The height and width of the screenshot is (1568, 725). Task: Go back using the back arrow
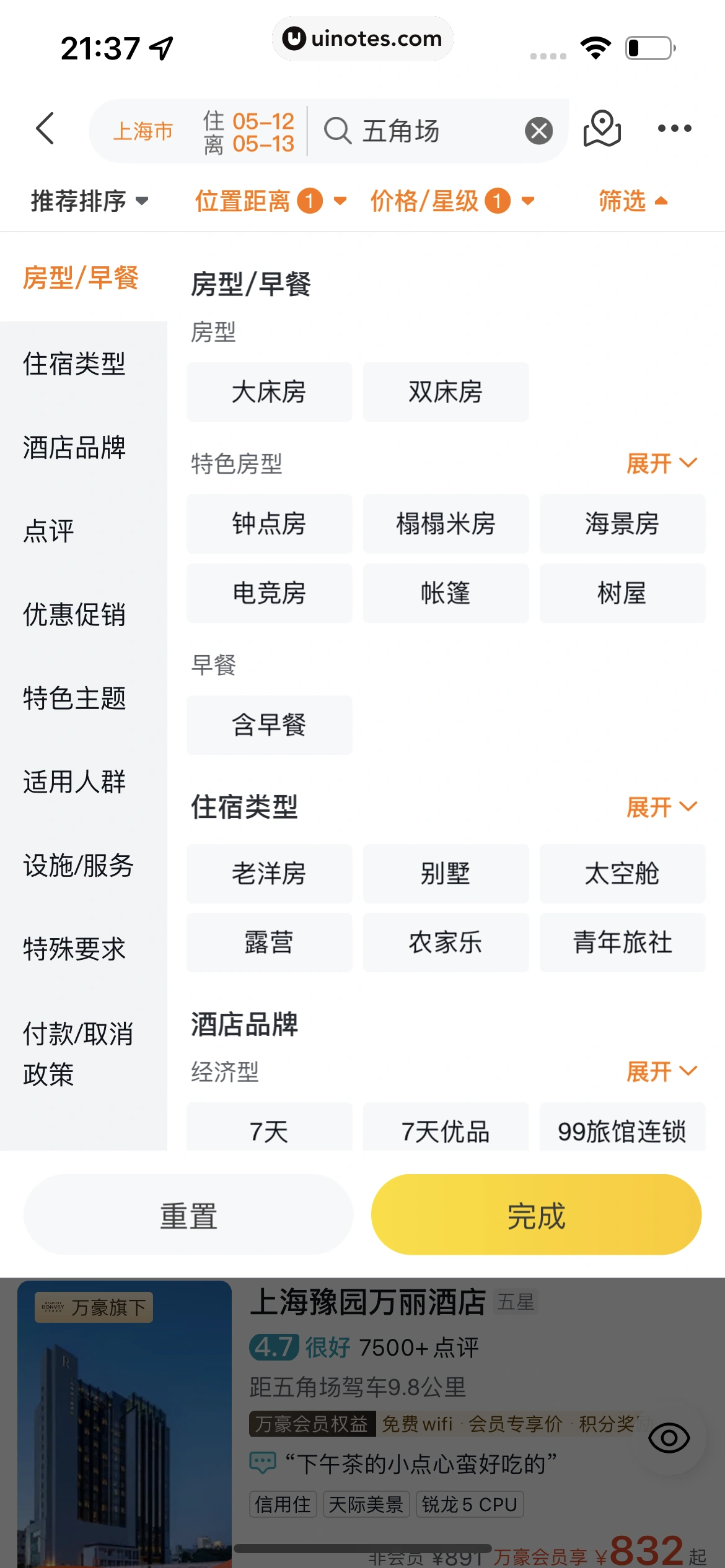point(45,129)
